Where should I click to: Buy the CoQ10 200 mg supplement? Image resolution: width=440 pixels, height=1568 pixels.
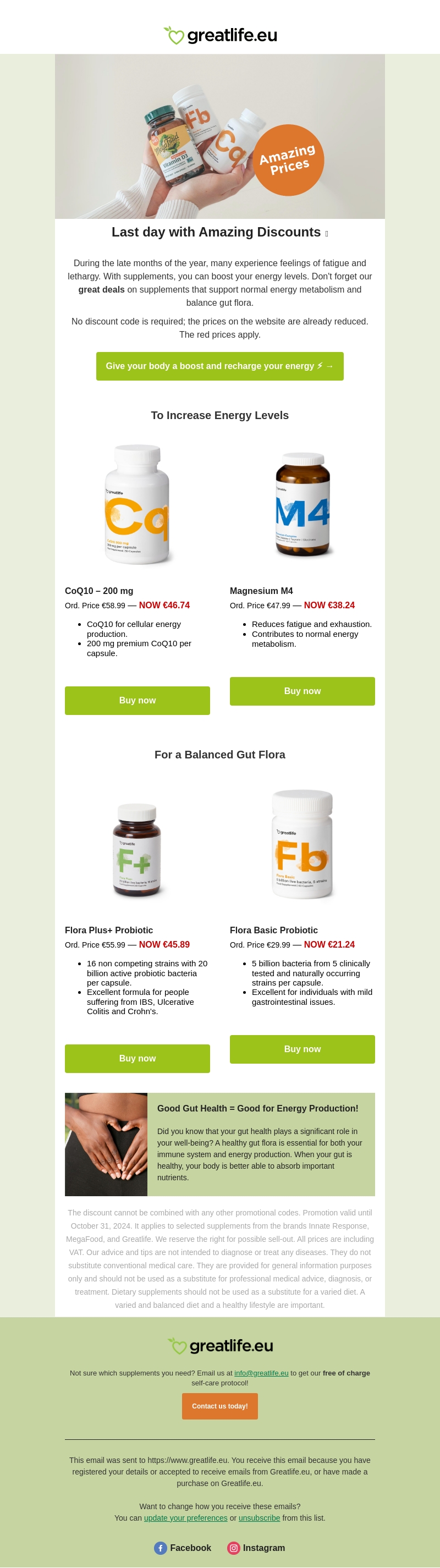[x=137, y=700]
